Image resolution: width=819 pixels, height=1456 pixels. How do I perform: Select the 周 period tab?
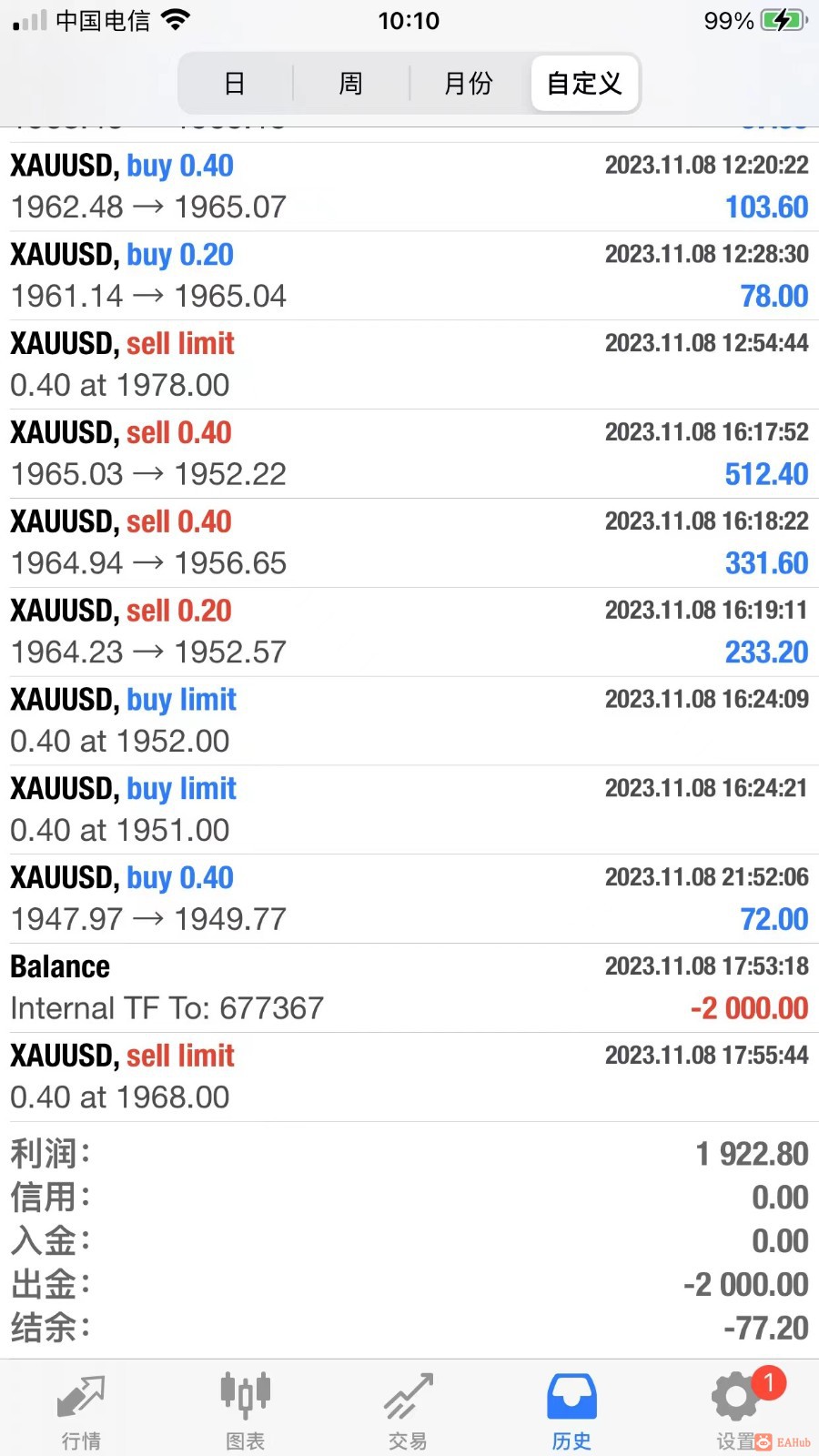pyautogui.click(x=350, y=84)
